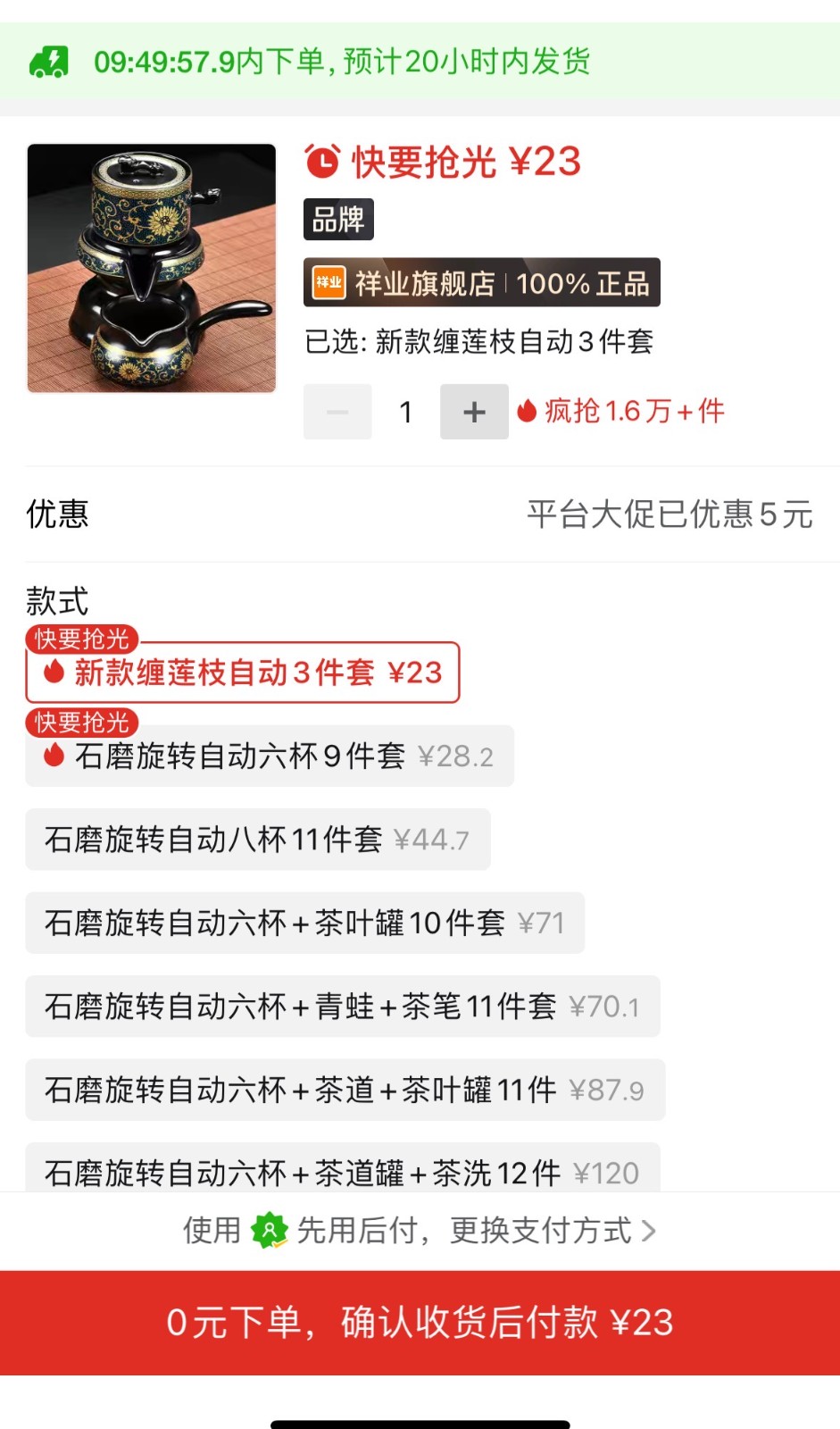This screenshot has height=1429, width=840.
Task: Pick 六杯+茶道罐+茶洗12件 priced ¥120
Action: pyautogui.click(x=342, y=1170)
